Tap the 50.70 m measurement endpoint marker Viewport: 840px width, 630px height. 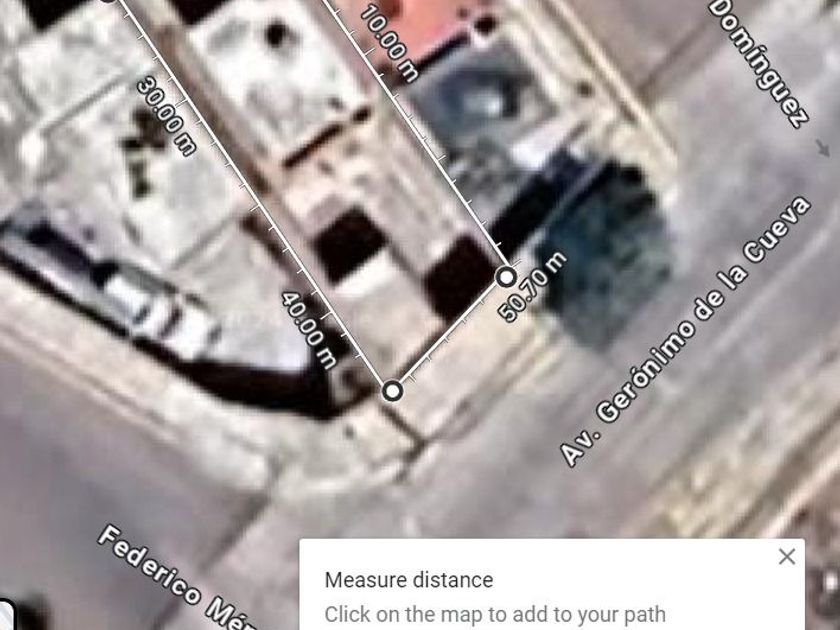pos(506,277)
